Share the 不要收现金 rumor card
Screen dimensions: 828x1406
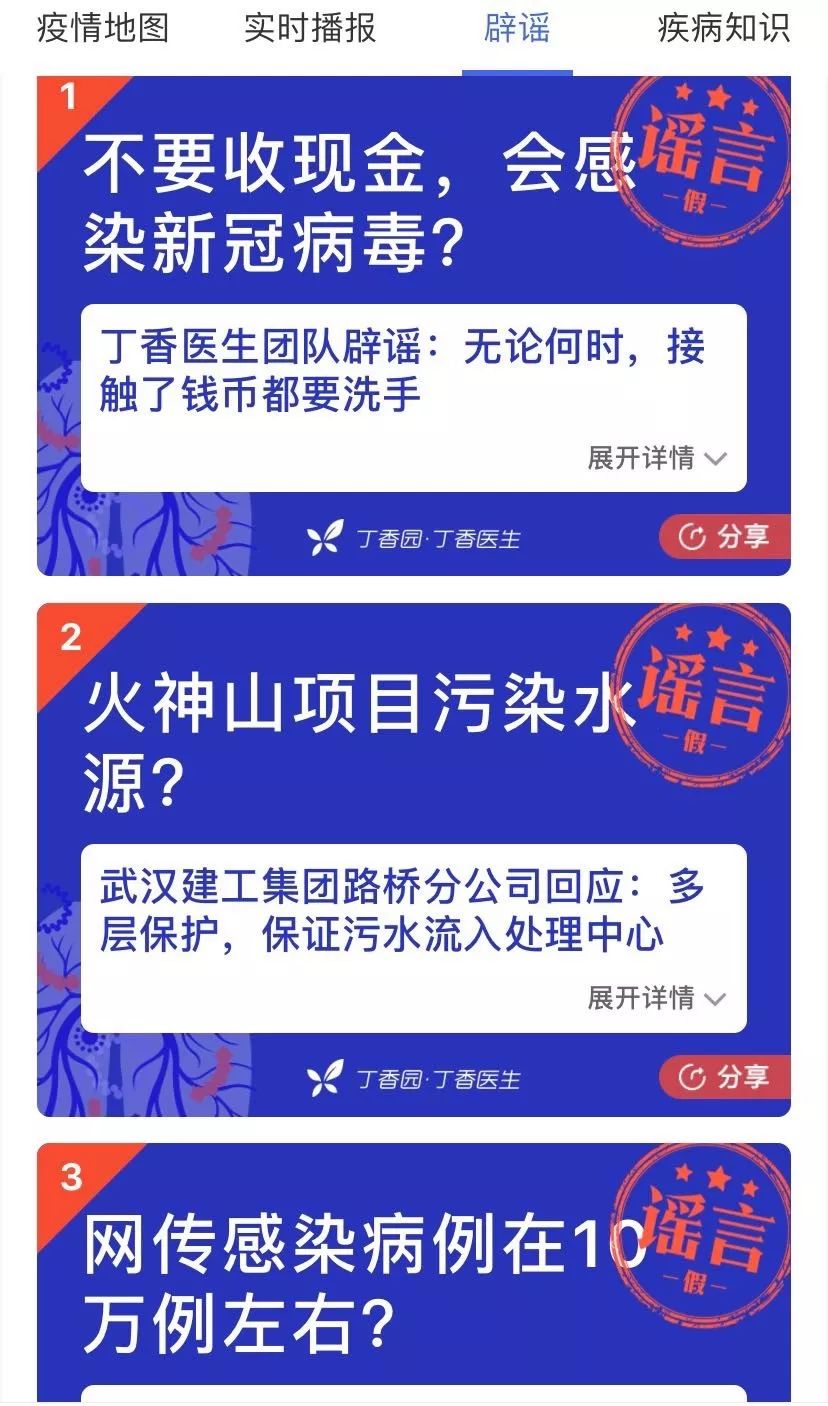click(725, 537)
